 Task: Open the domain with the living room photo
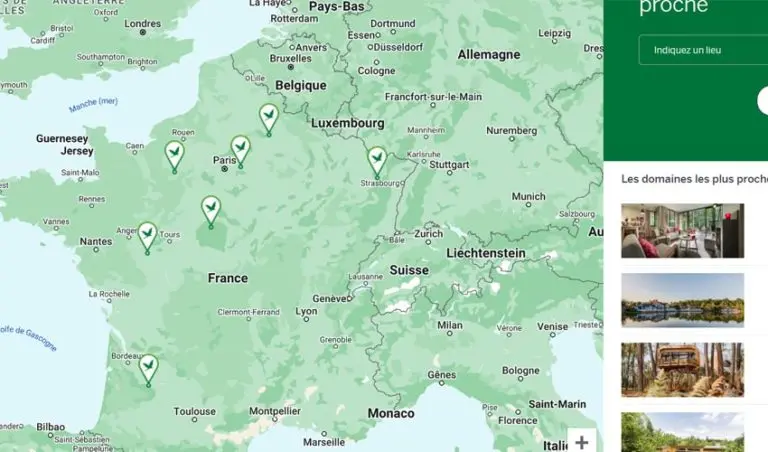pyautogui.click(x=682, y=231)
